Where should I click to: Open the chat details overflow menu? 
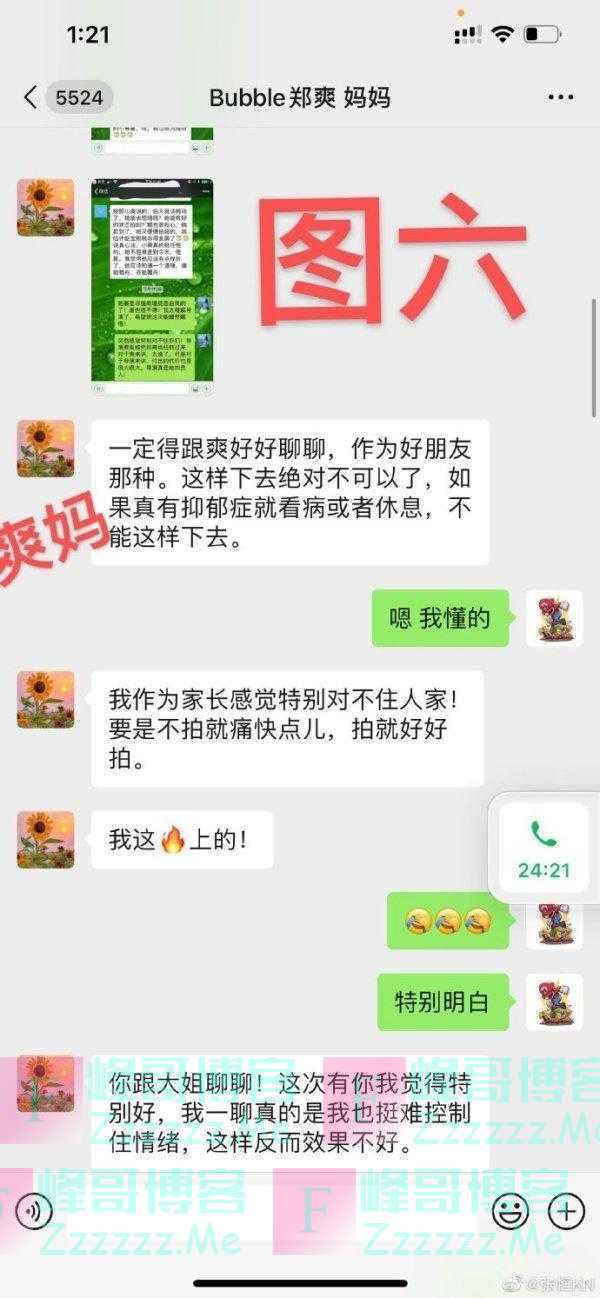561,98
